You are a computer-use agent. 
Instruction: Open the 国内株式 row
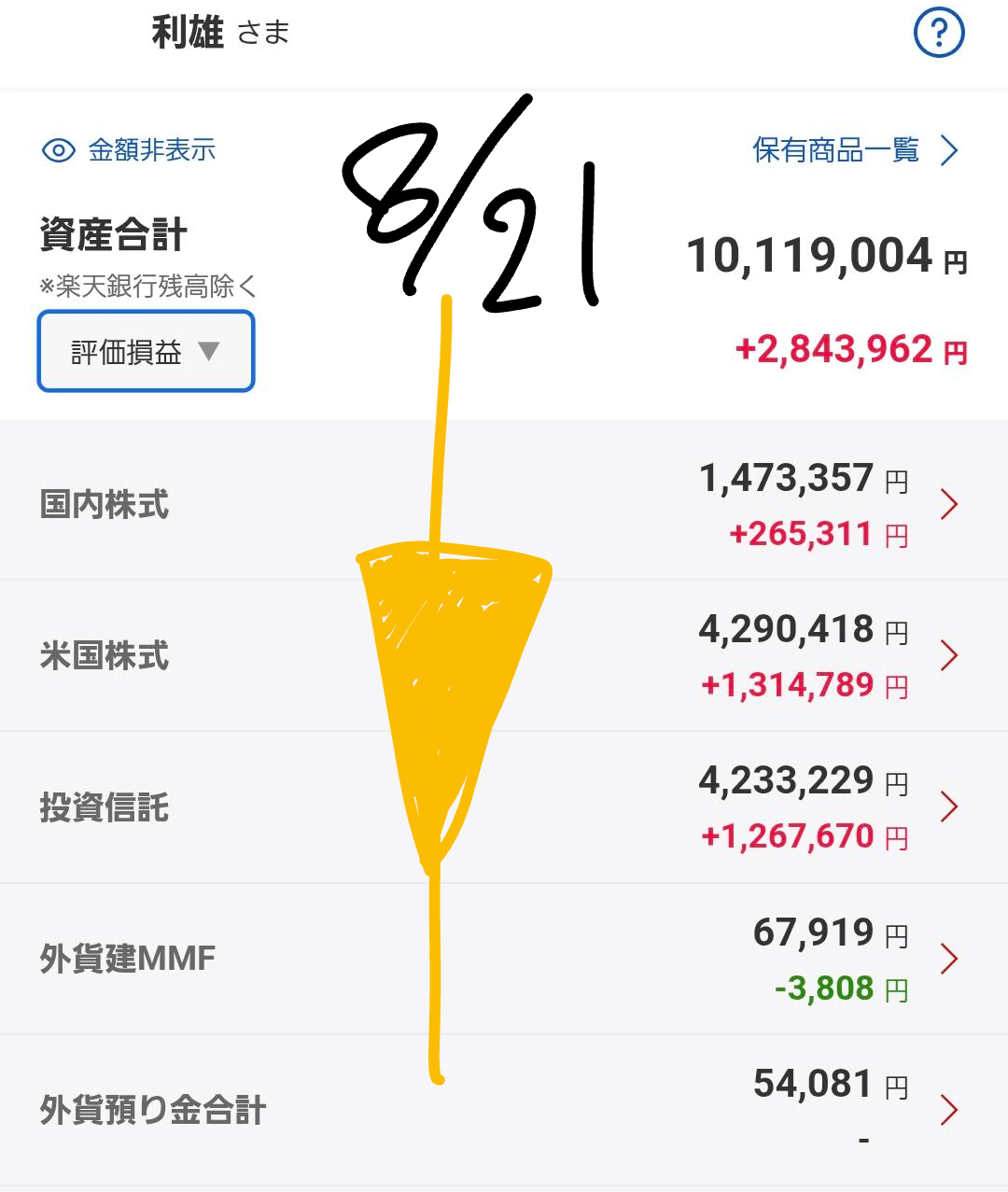coord(504,504)
